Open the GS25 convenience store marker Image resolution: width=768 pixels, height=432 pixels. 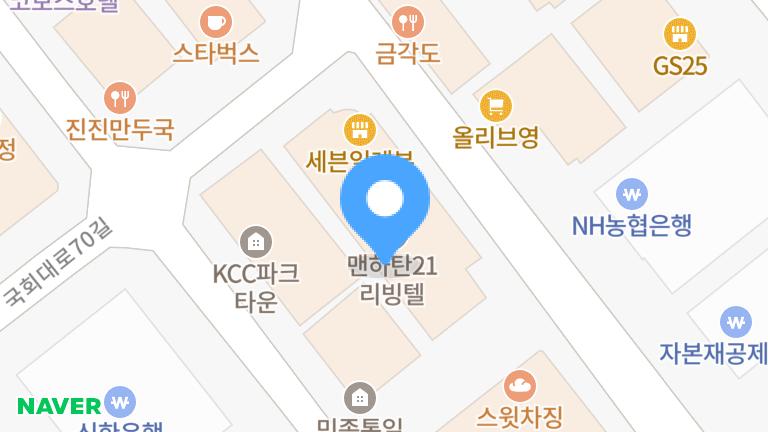point(680,34)
